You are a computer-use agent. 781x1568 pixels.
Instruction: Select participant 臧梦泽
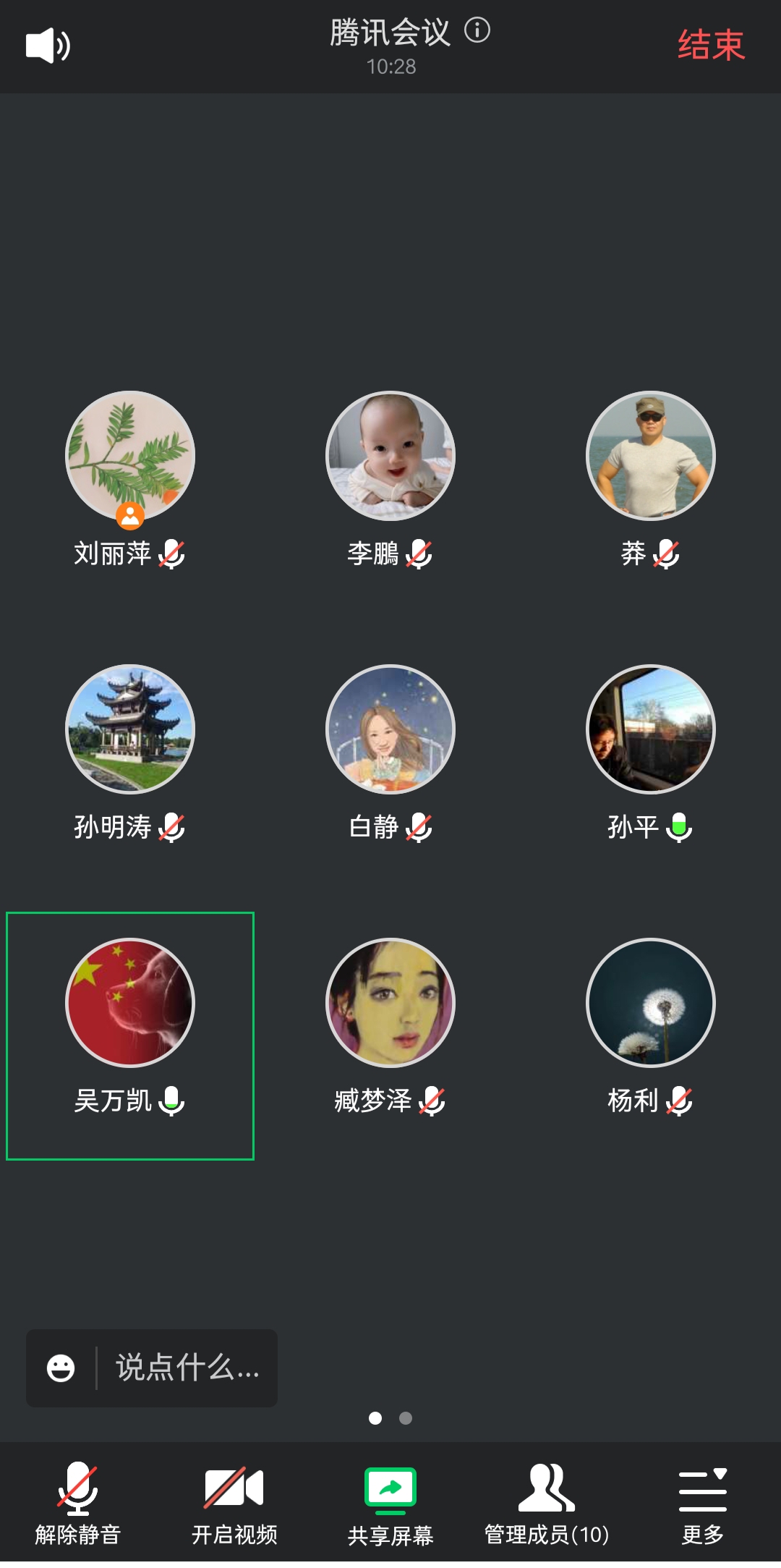coord(390,1003)
